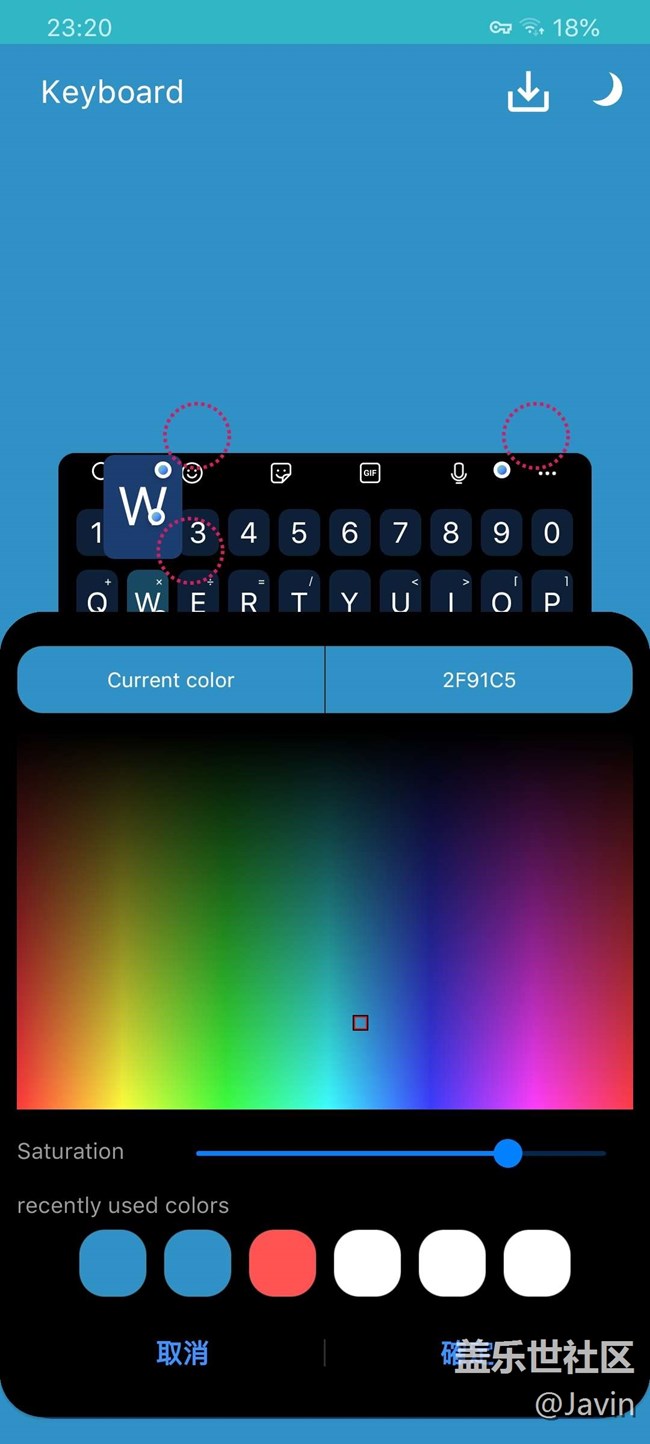The image size is (650, 1444).
Task: Choose the first white recent color swatch
Action: (x=367, y=1263)
